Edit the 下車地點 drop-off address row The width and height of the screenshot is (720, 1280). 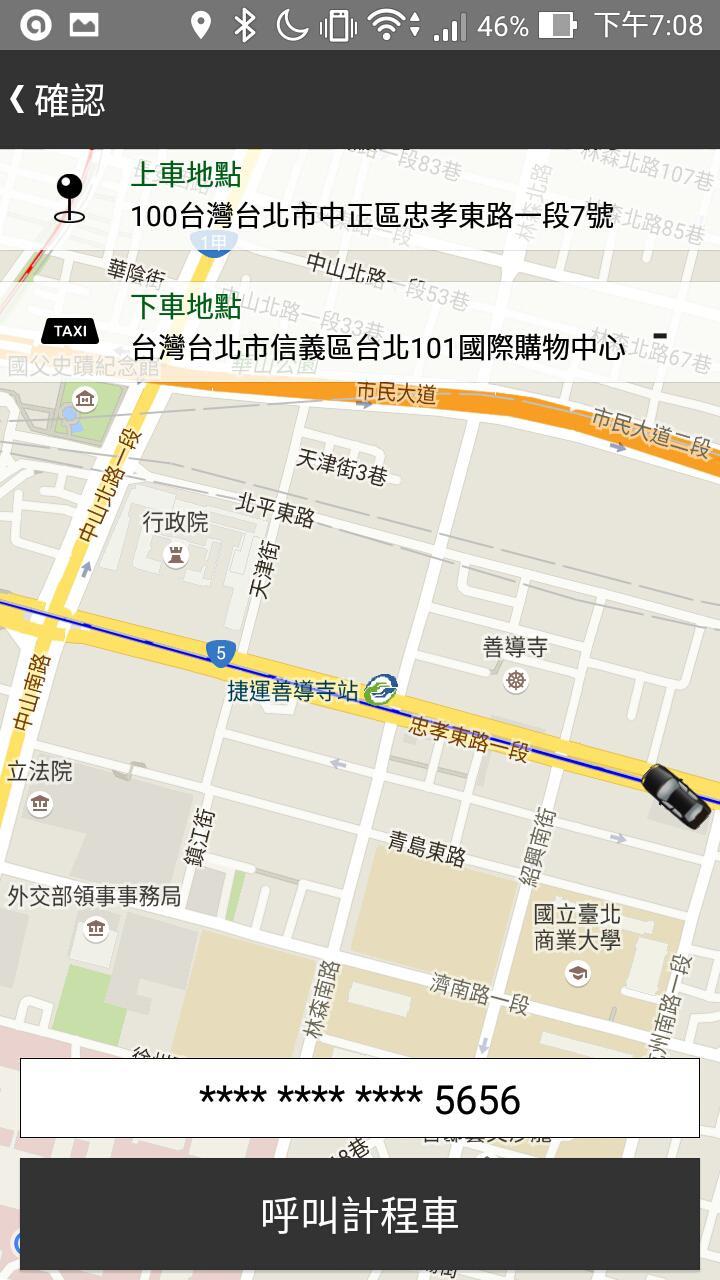point(370,332)
